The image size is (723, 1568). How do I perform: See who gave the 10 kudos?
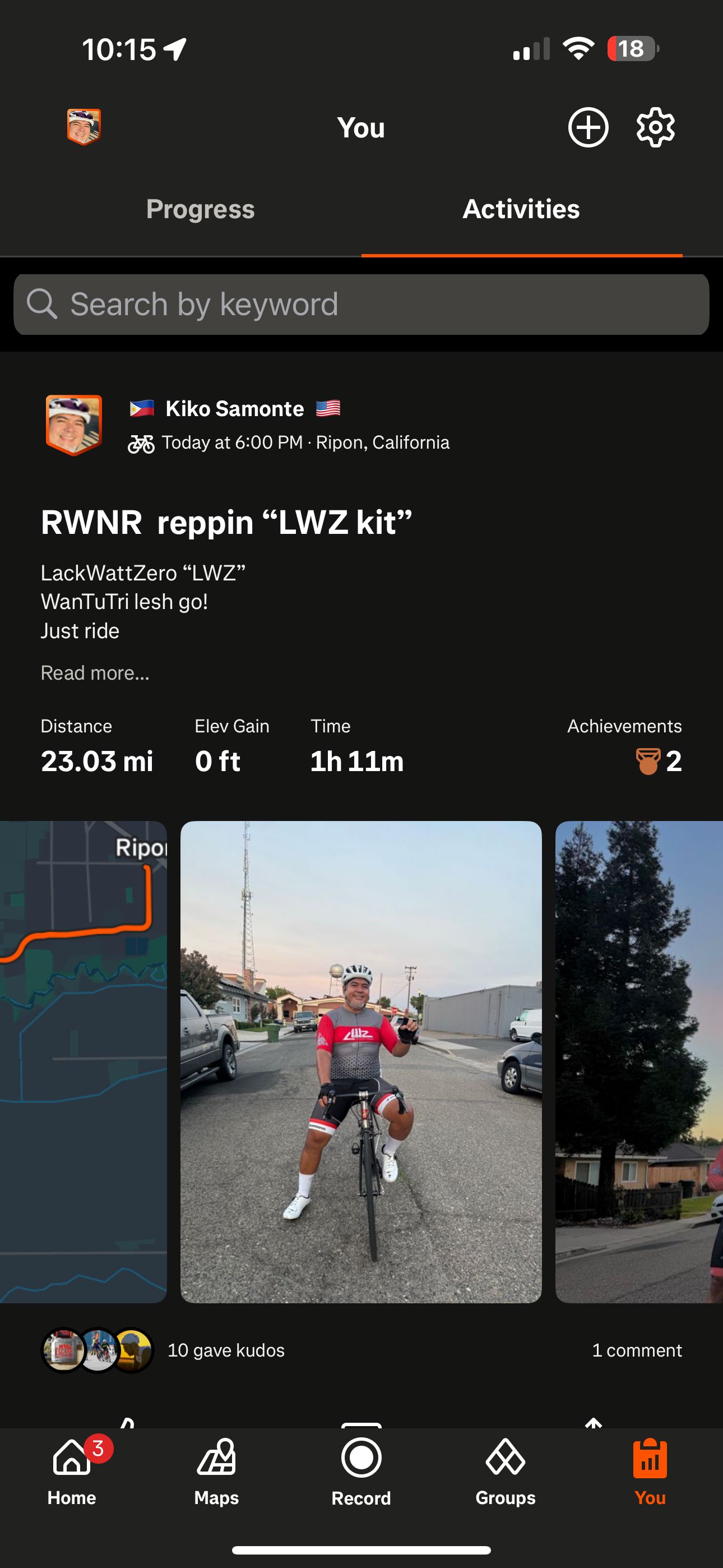pos(226,1350)
